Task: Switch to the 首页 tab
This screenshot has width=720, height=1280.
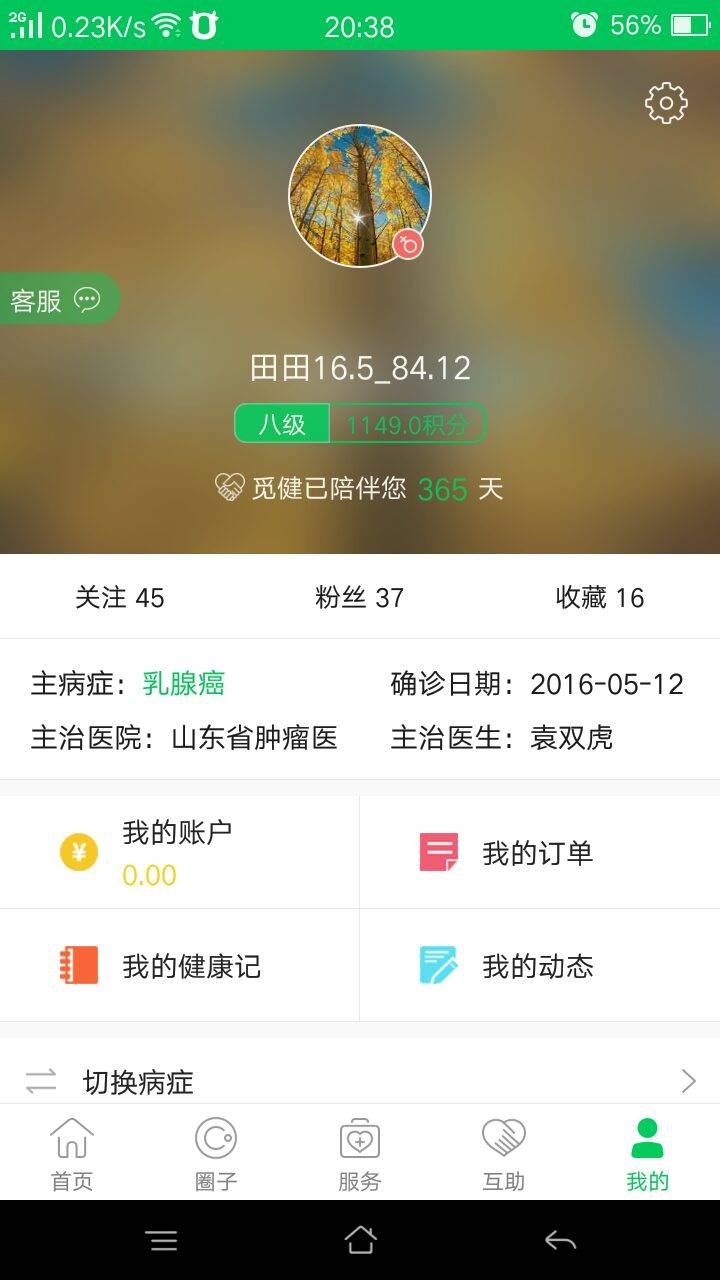Action: (72, 1154)
